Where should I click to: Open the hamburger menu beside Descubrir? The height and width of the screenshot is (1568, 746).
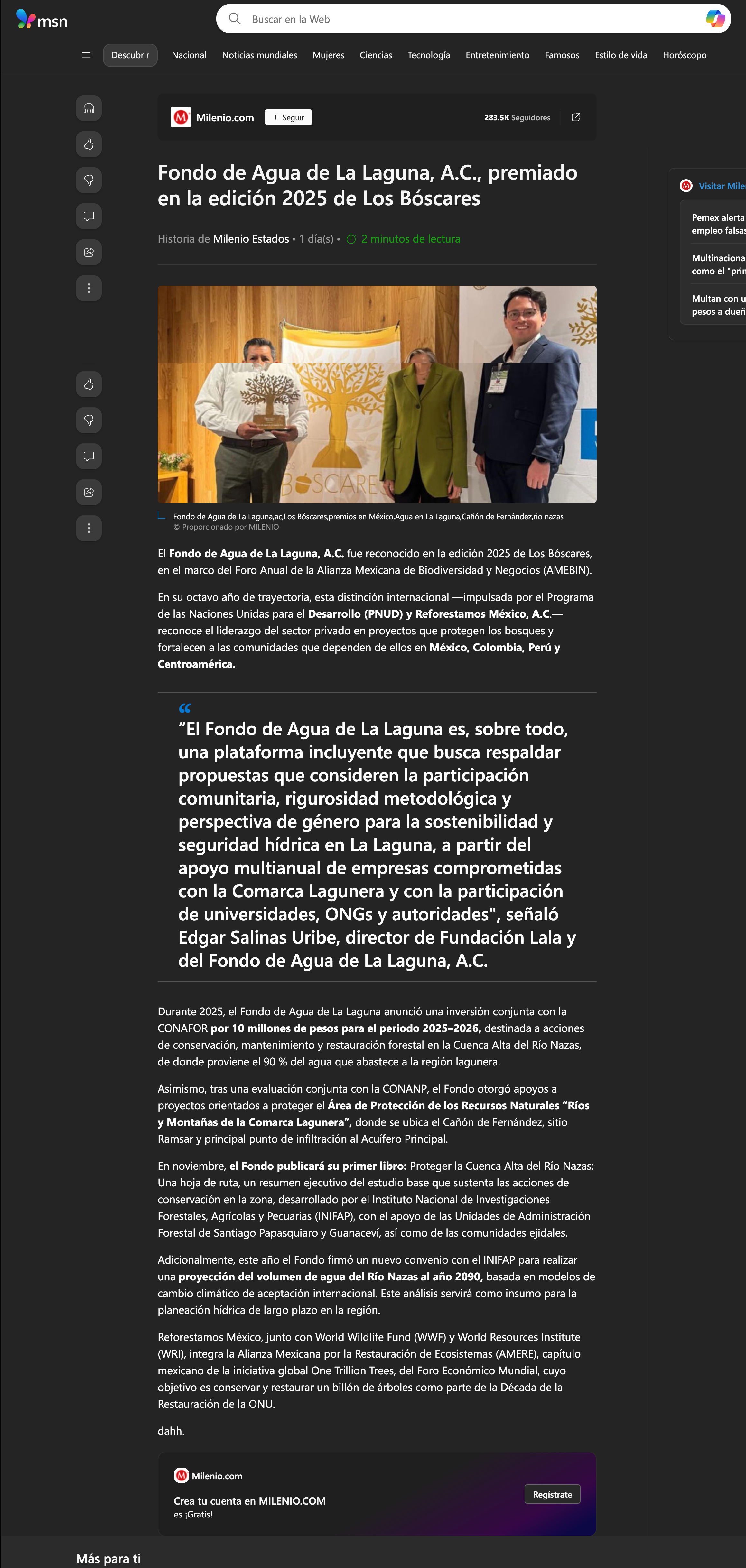[x=87, y=55]
